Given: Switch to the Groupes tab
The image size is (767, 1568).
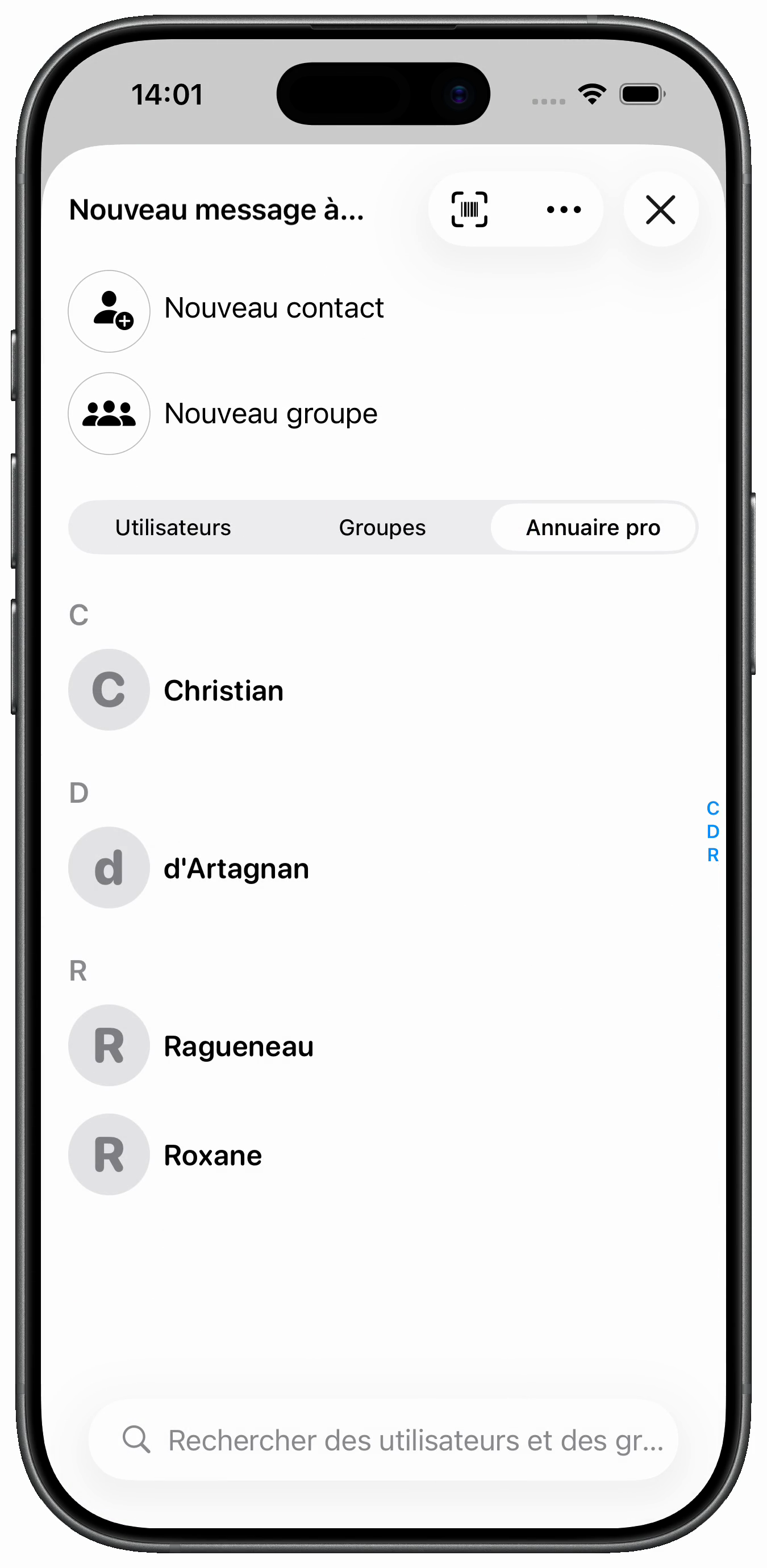Looking at the screenshot, I should pos(382,527).
